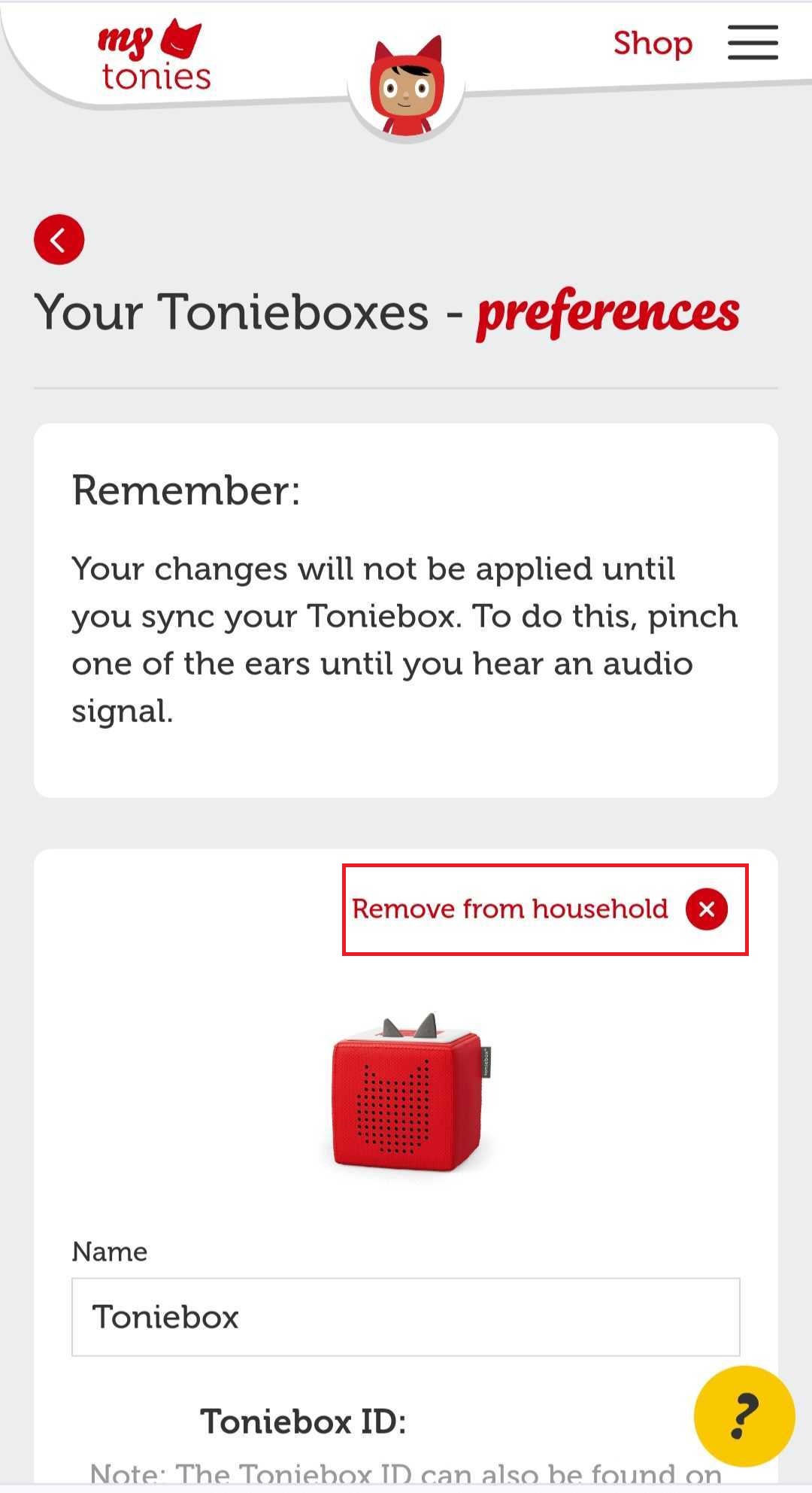Viewport: 812px width, 1493px height.
Task: Open the hamburger menu
Action: [753, 43]
